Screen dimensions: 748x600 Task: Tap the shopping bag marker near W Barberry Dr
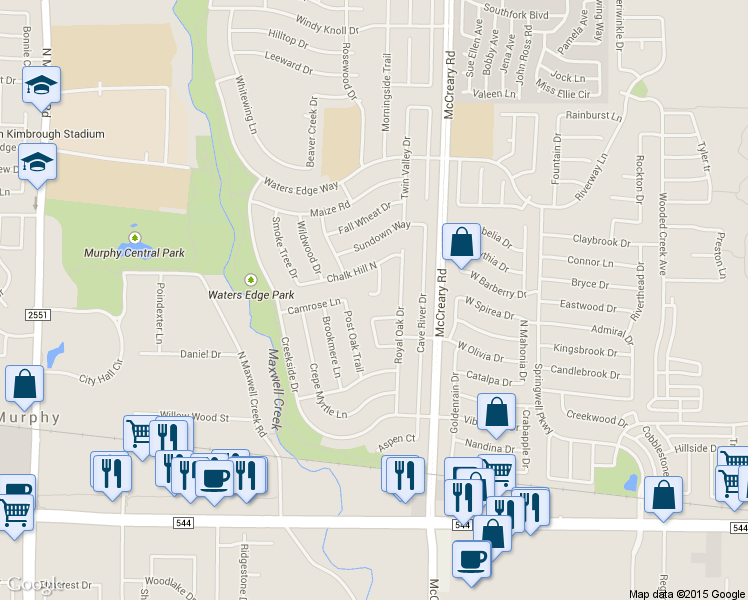[x=461, y=242]
